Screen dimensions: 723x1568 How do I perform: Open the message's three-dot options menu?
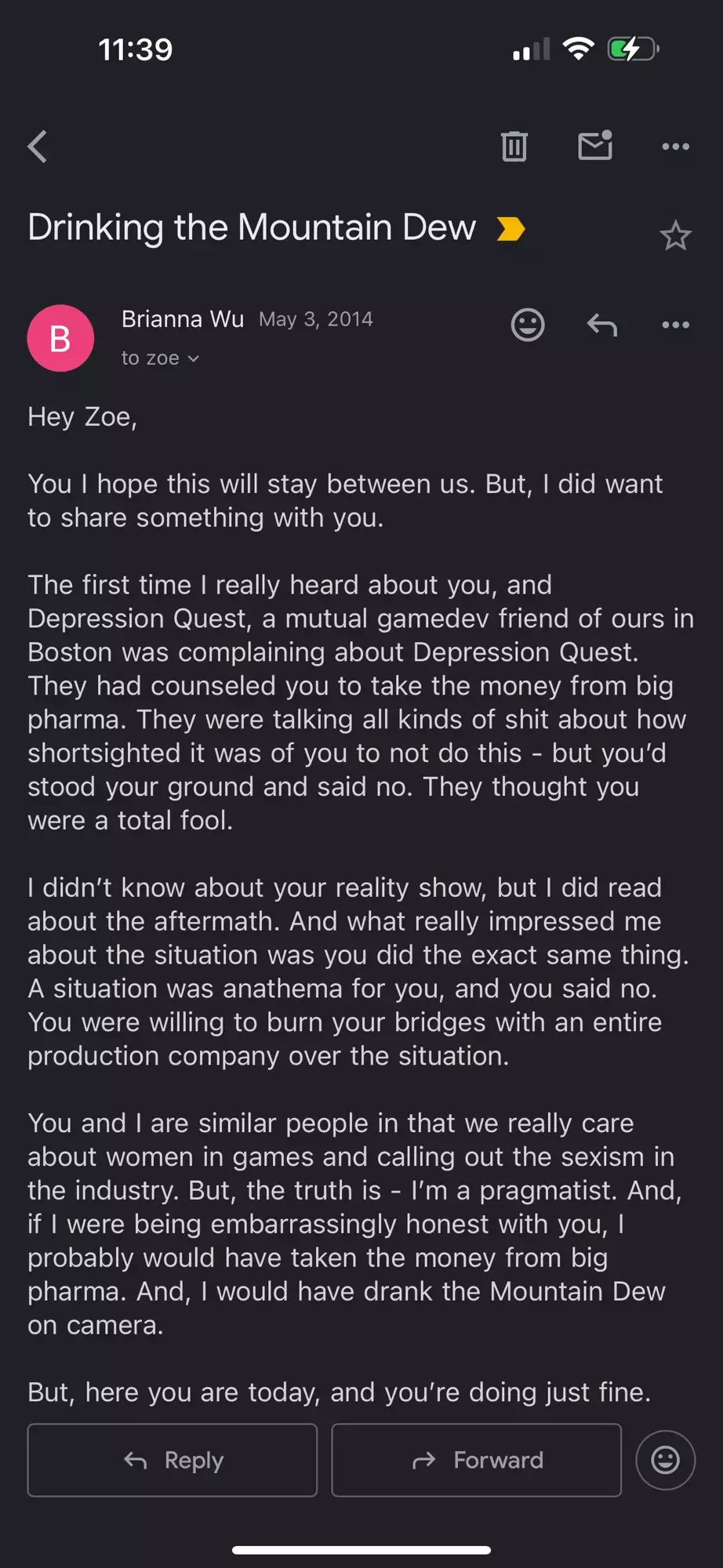pyautogui.click(x=675, y=325)
